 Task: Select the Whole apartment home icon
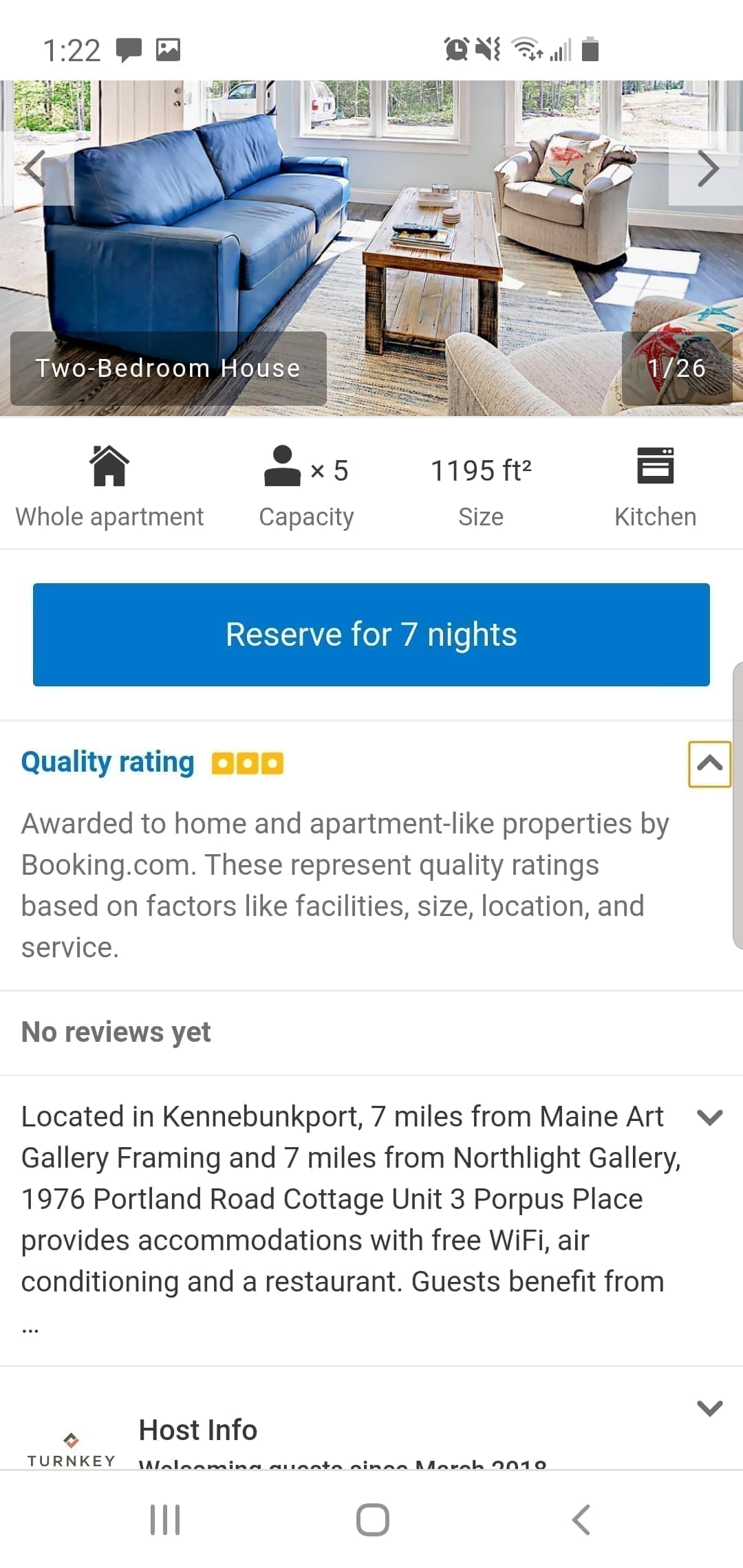click(x=109, y=466)
